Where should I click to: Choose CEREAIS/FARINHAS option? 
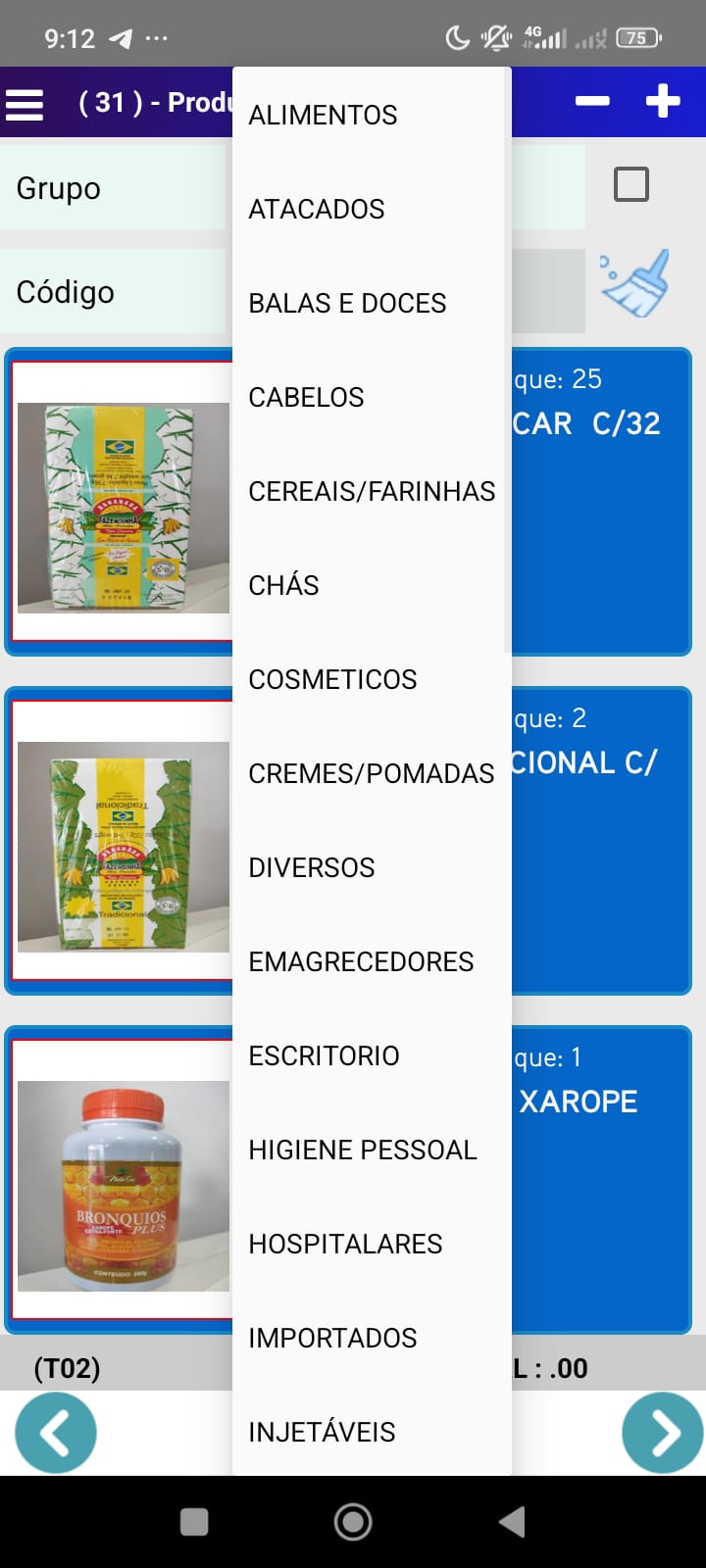pos(371,491)
